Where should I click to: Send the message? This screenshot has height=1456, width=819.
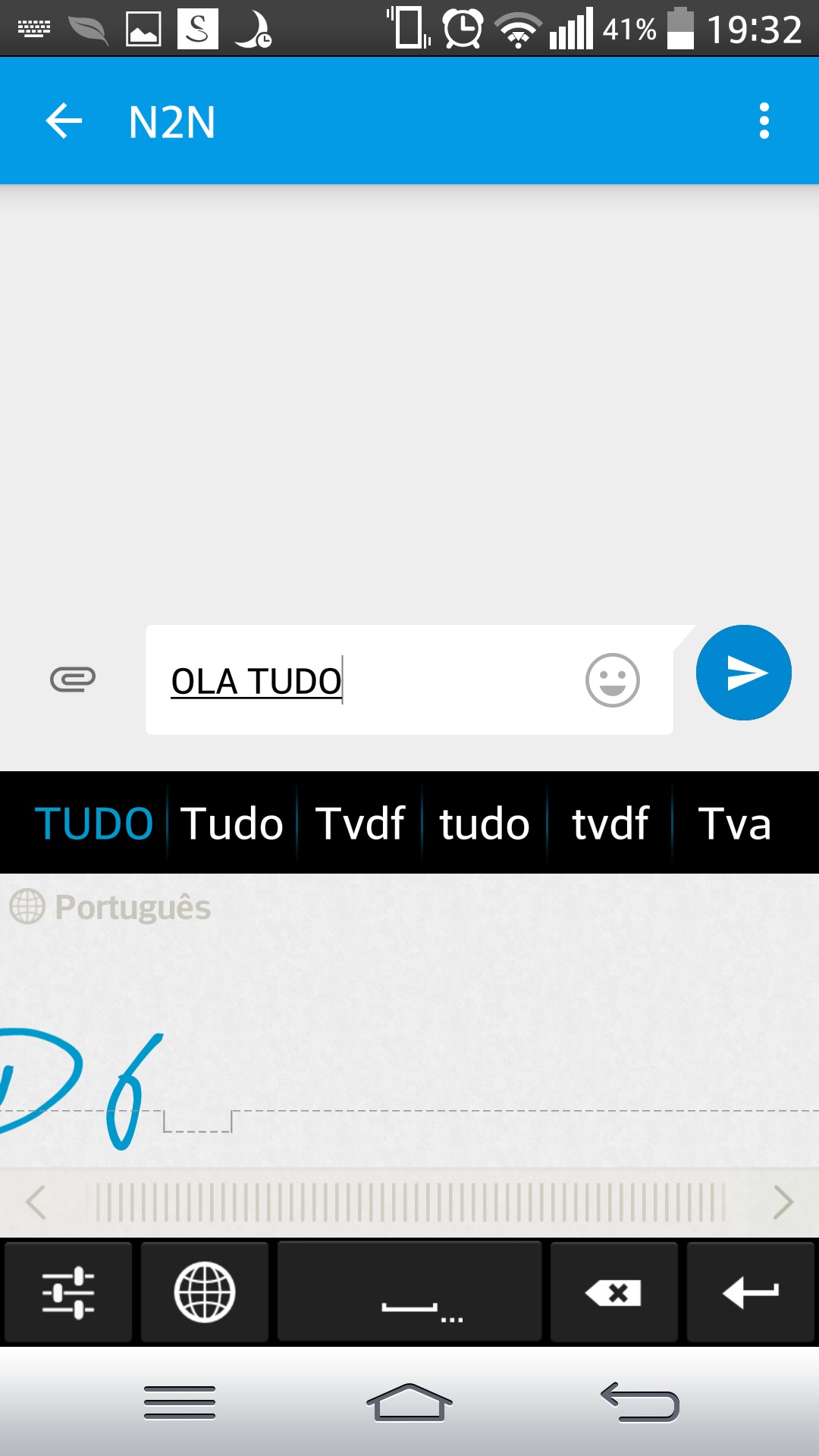(x=744, y=673)
